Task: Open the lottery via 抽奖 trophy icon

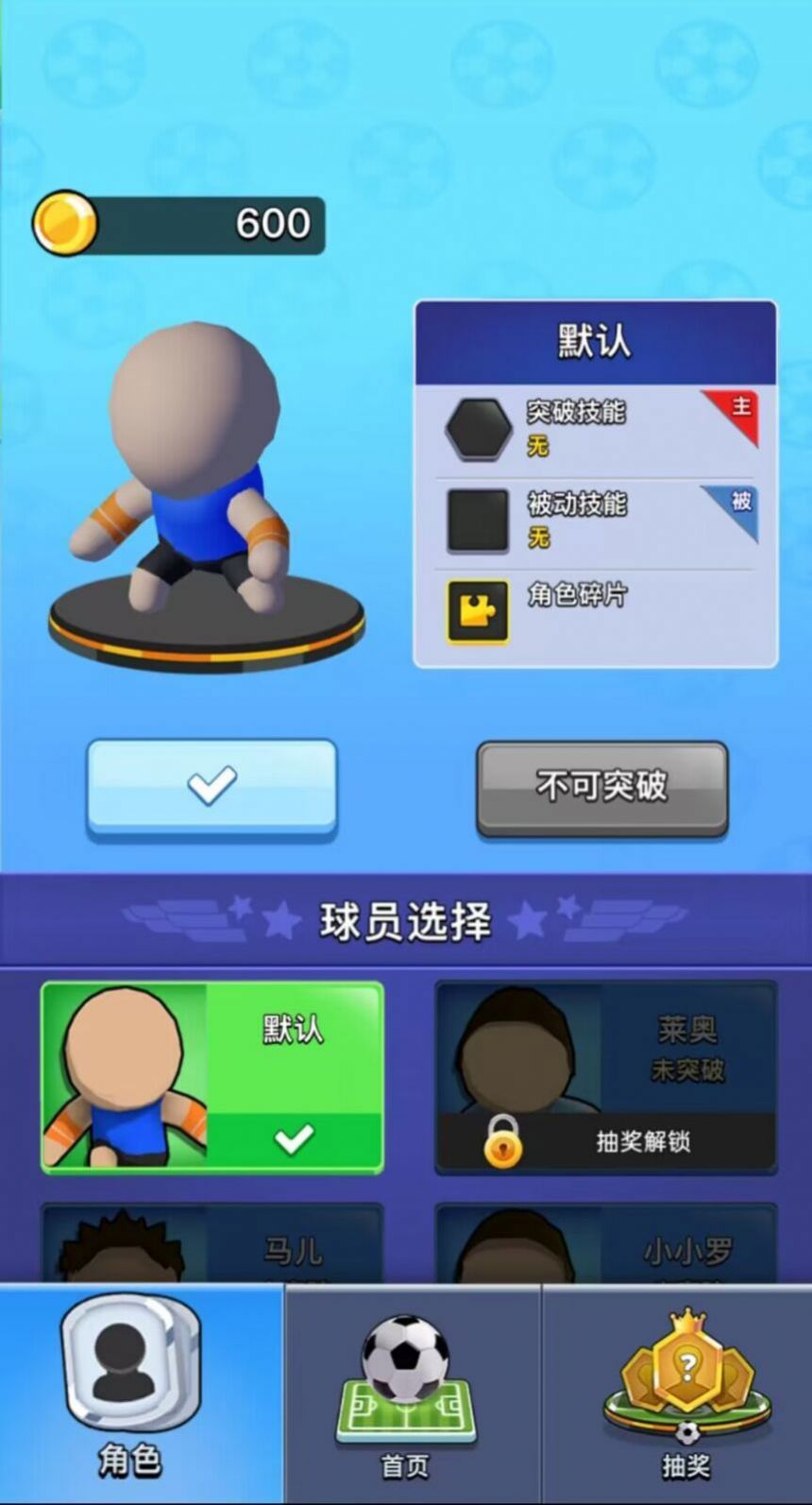Action: point(688,1370)
